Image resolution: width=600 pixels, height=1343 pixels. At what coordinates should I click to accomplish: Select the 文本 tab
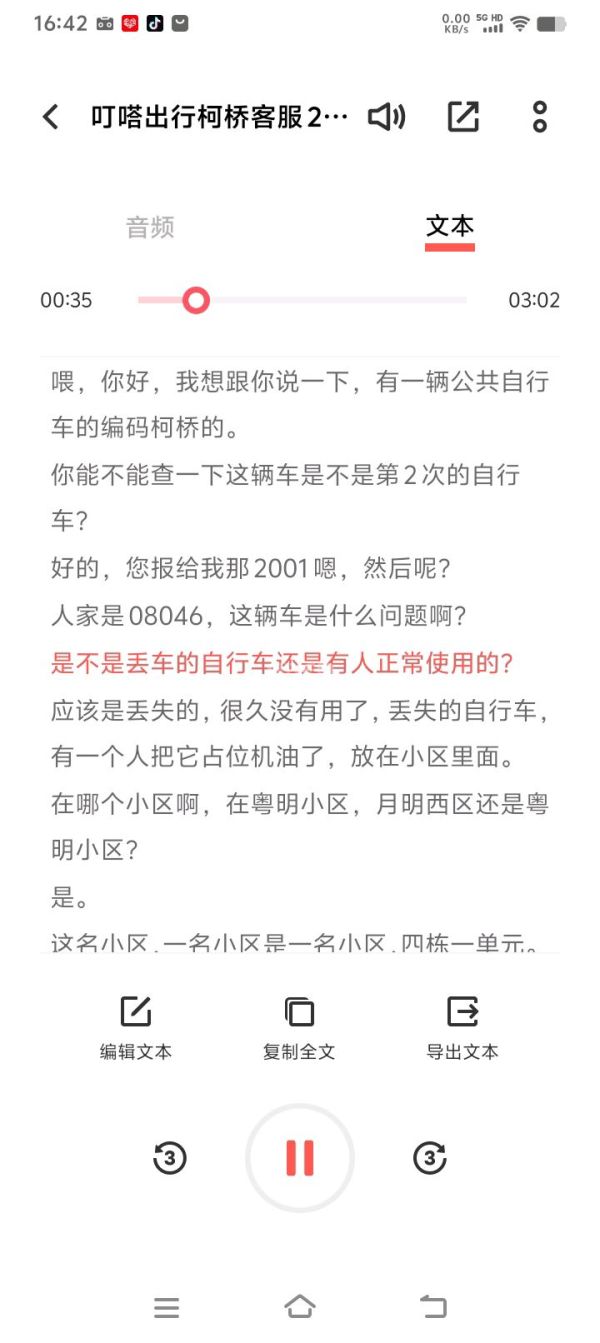coord(450,227)
